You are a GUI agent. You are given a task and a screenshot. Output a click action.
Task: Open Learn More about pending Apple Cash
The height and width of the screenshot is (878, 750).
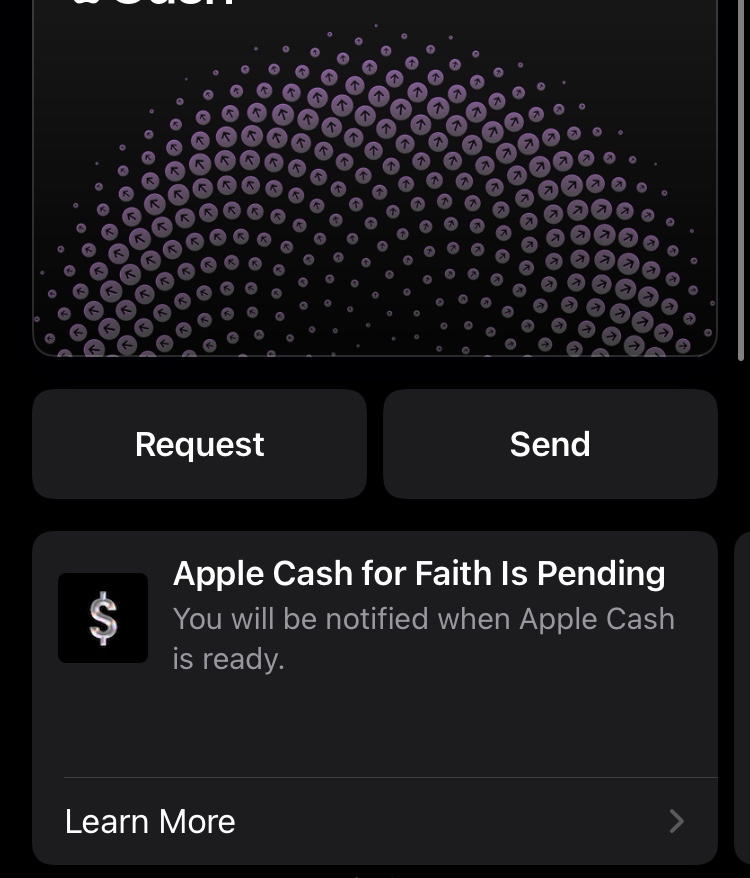click(x=375, y=821)
